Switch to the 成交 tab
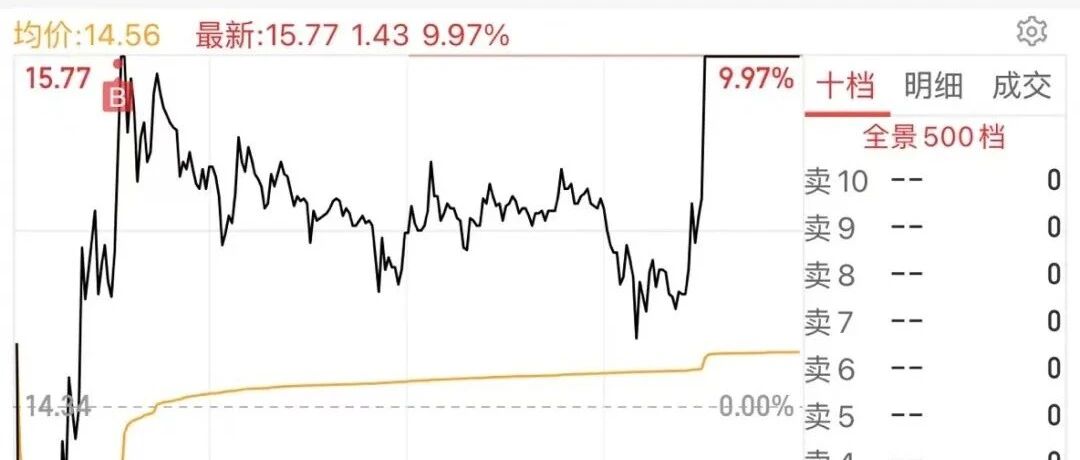 point(1022,87)
